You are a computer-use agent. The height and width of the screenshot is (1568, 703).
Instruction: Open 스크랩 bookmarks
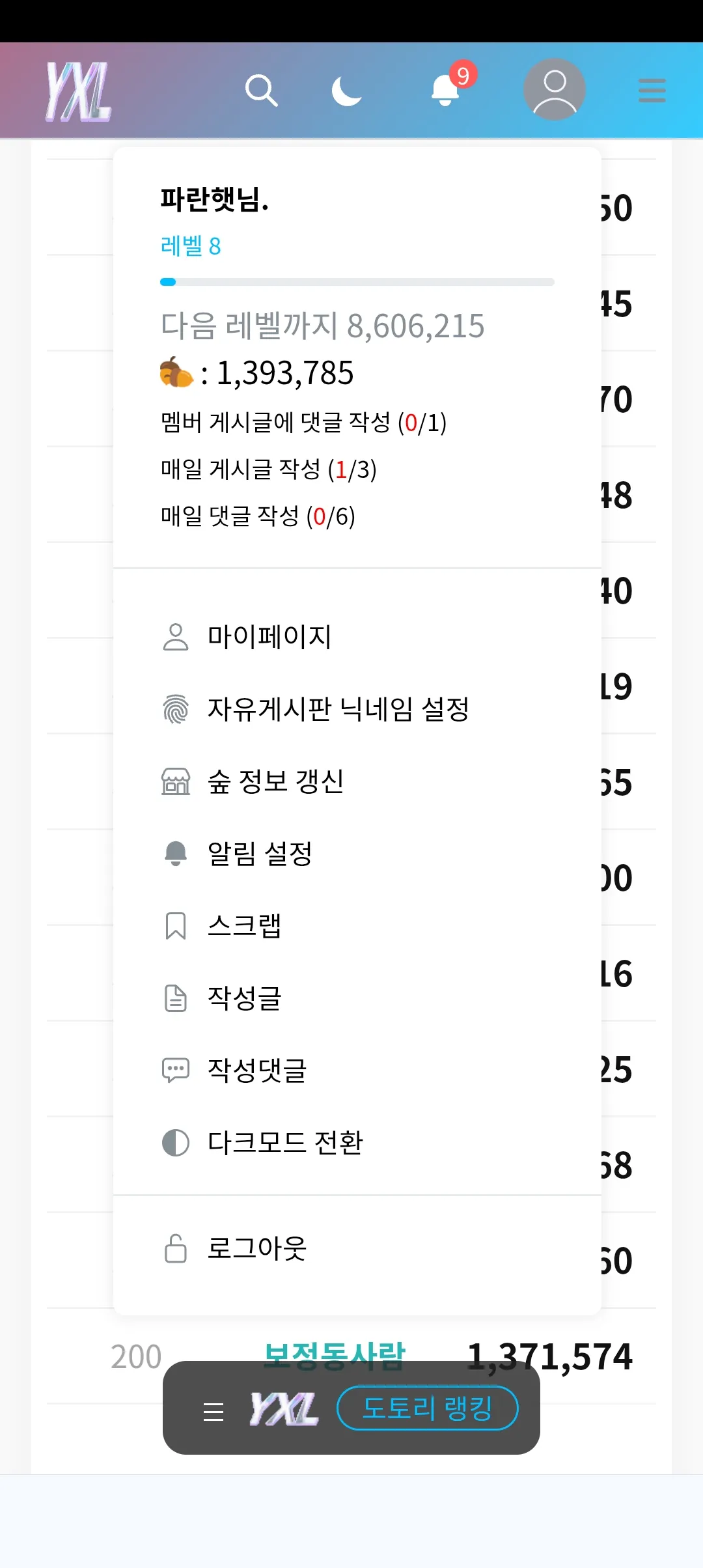click(x=244, y=926)
